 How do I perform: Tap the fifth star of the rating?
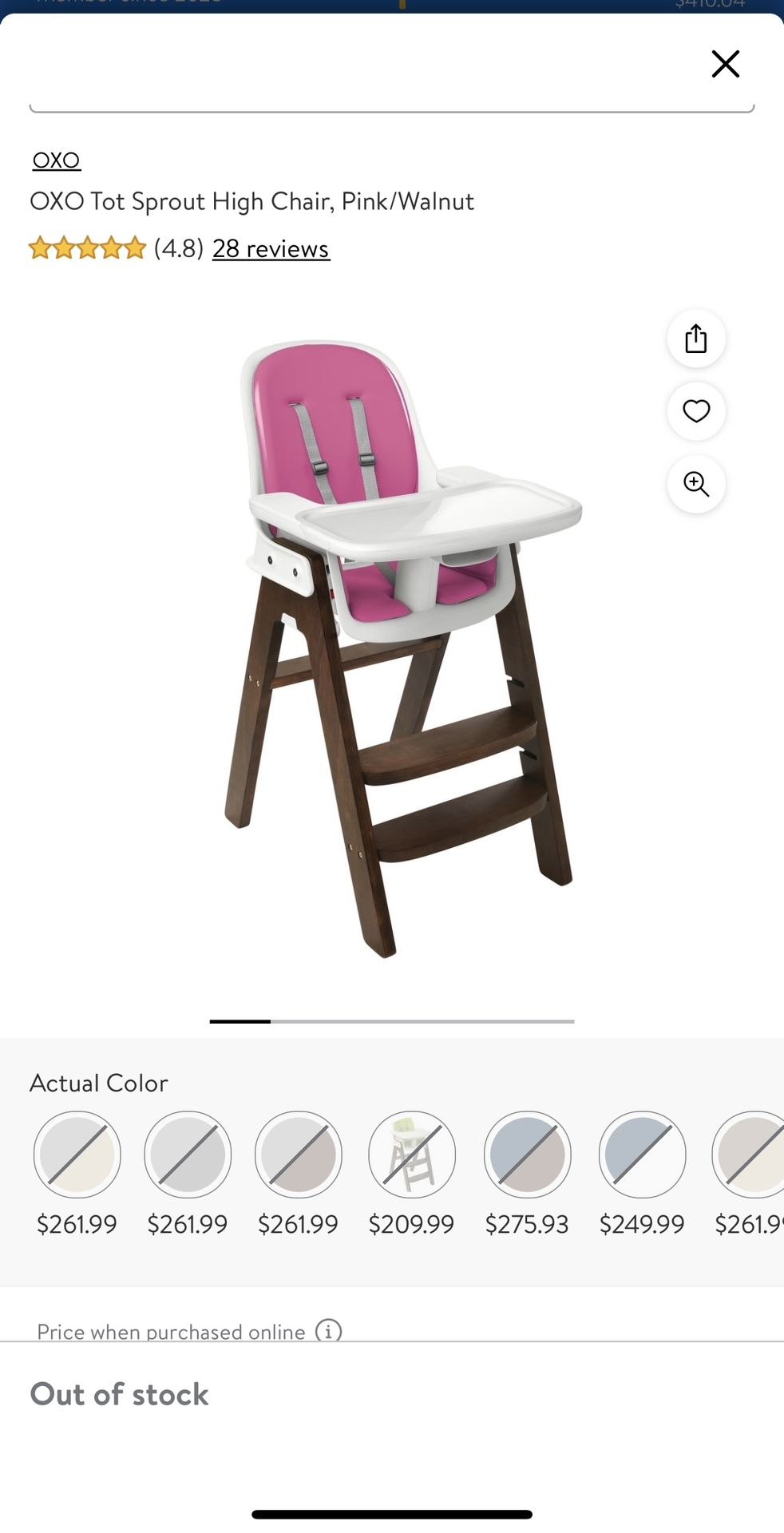click(x=133, y=248)
